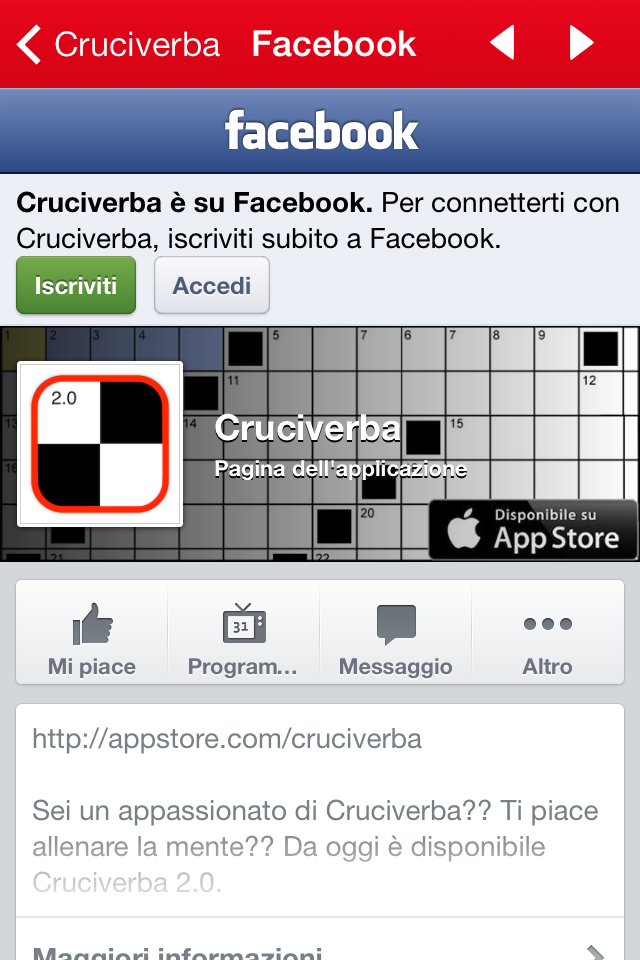Open the Disponibile su App Store badge
640x960 pixels.
coord(534,530)
